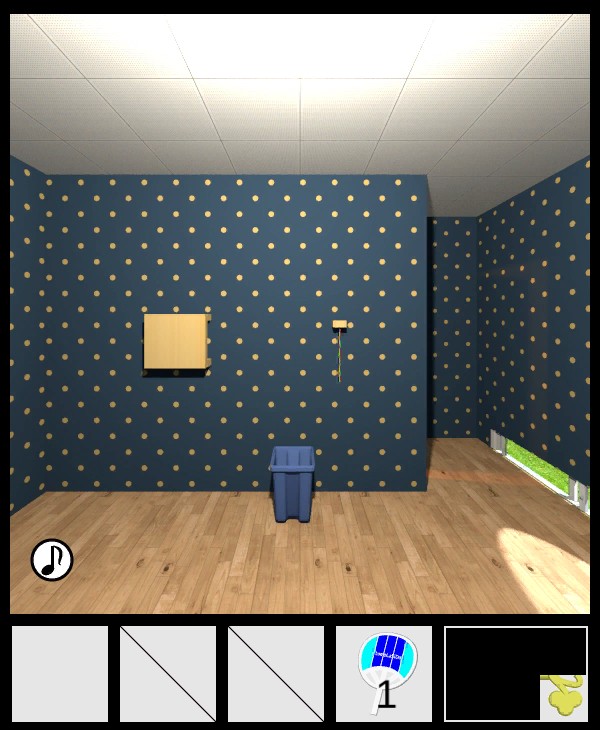Inspect the wooden cabinet on the wall
The image size is (600, 730).
[x=175, y=343]
